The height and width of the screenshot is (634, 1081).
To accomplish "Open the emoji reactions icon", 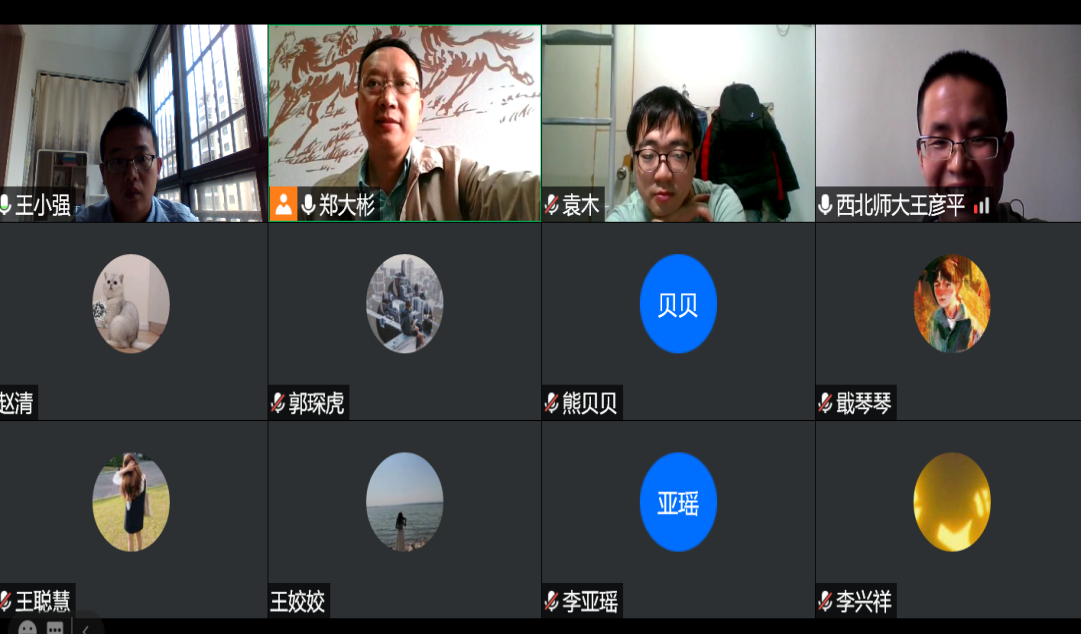I will tap(28, 628).
